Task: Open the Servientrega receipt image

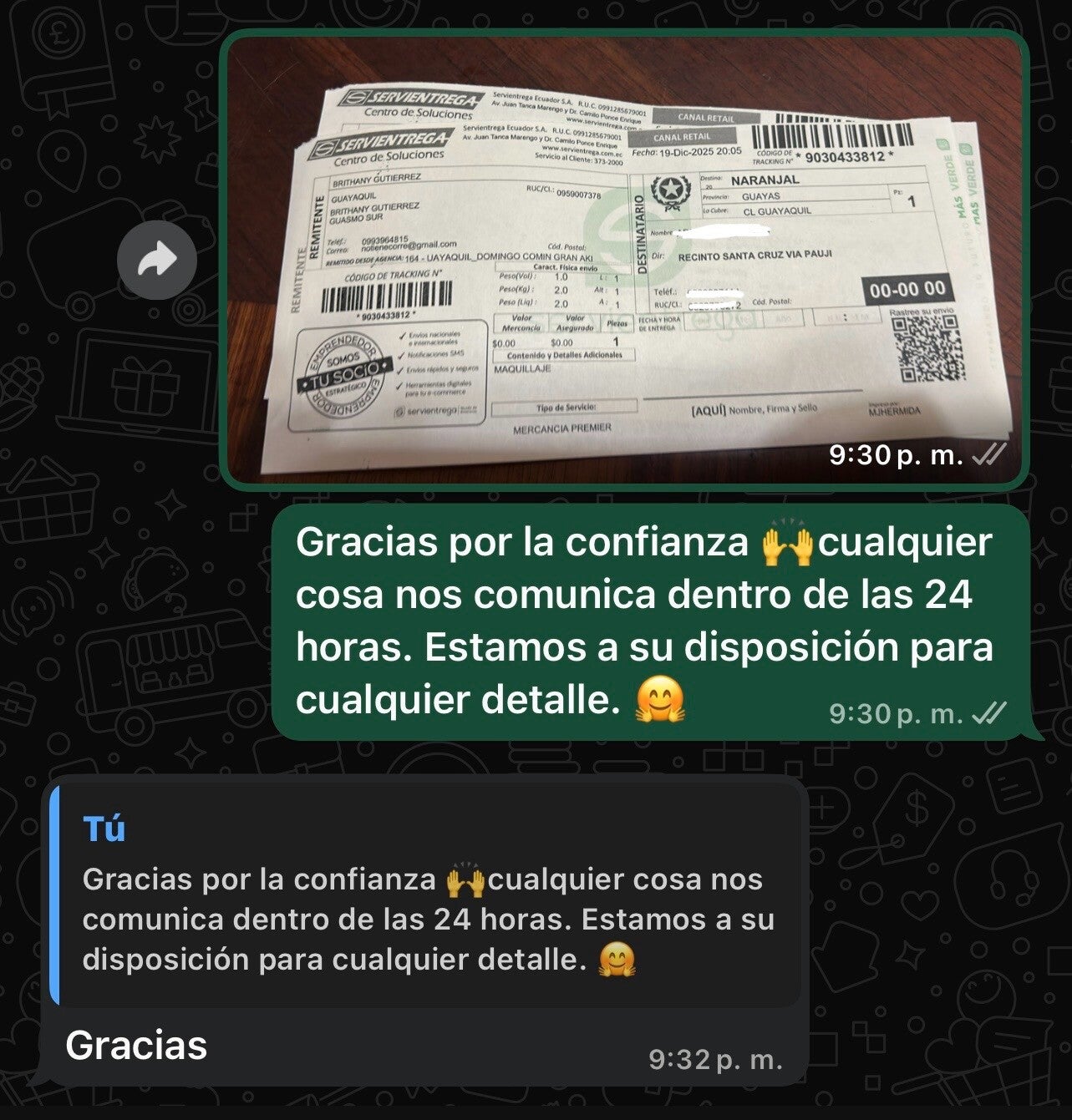Action: (623, 260)
